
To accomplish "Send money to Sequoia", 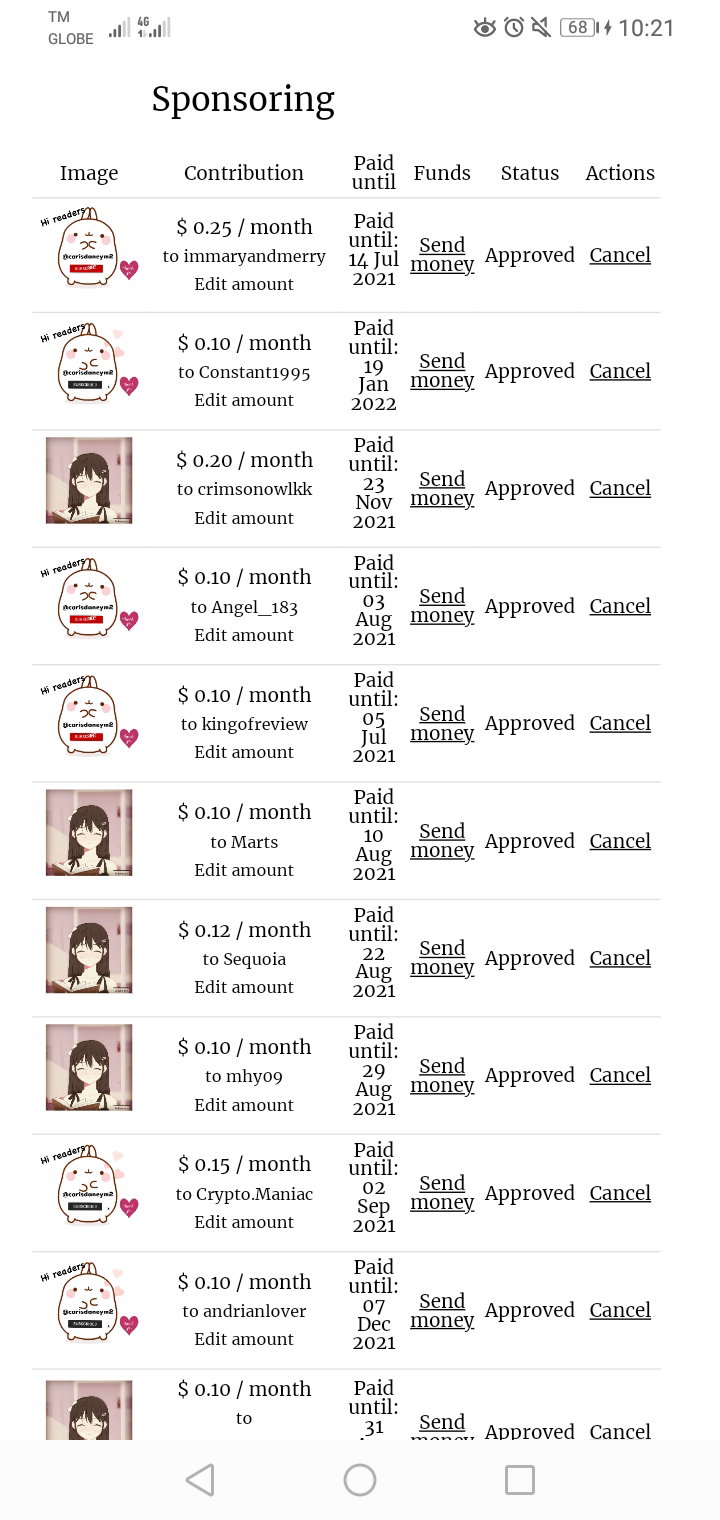I will click(x=442, y=958).
